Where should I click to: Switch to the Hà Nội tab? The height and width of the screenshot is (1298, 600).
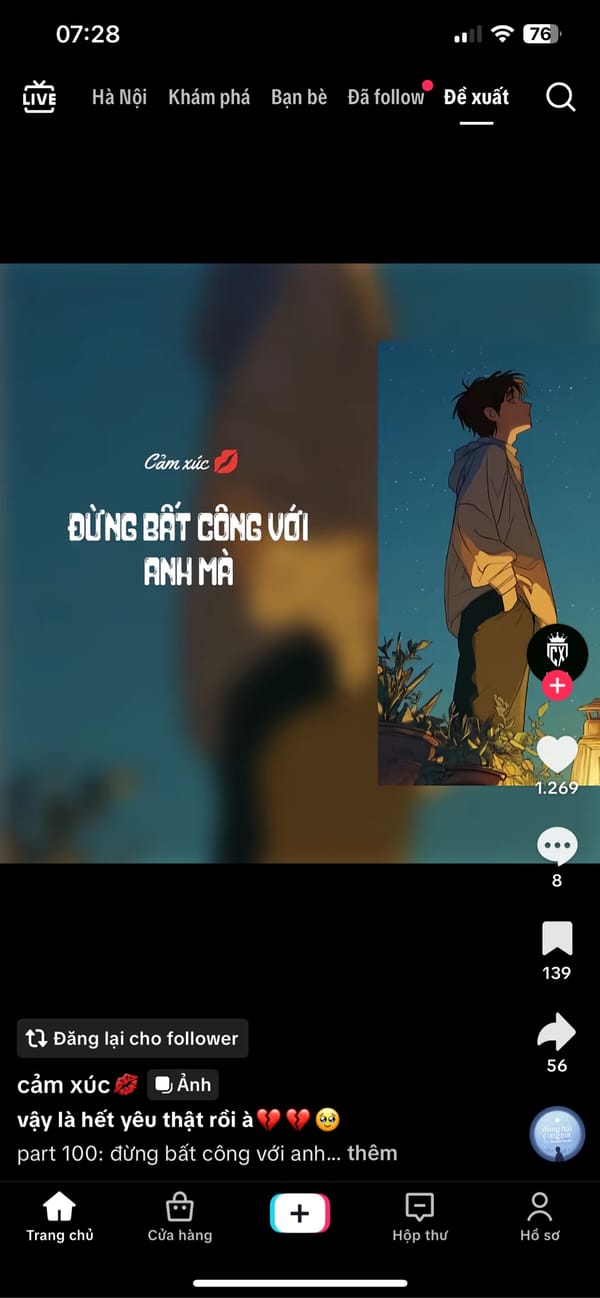(119, 97)
